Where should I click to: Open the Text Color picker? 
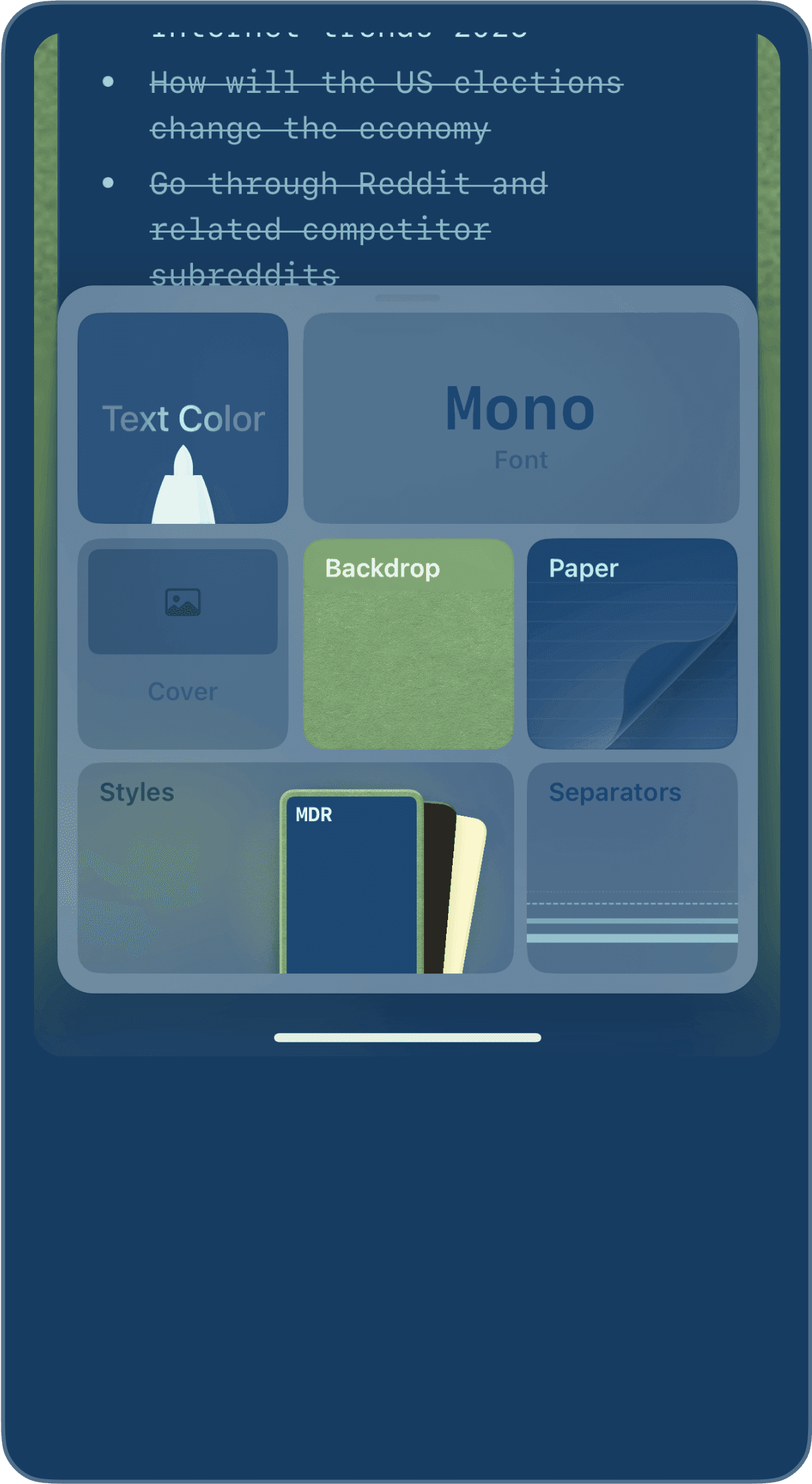click(x=183, y=418)
